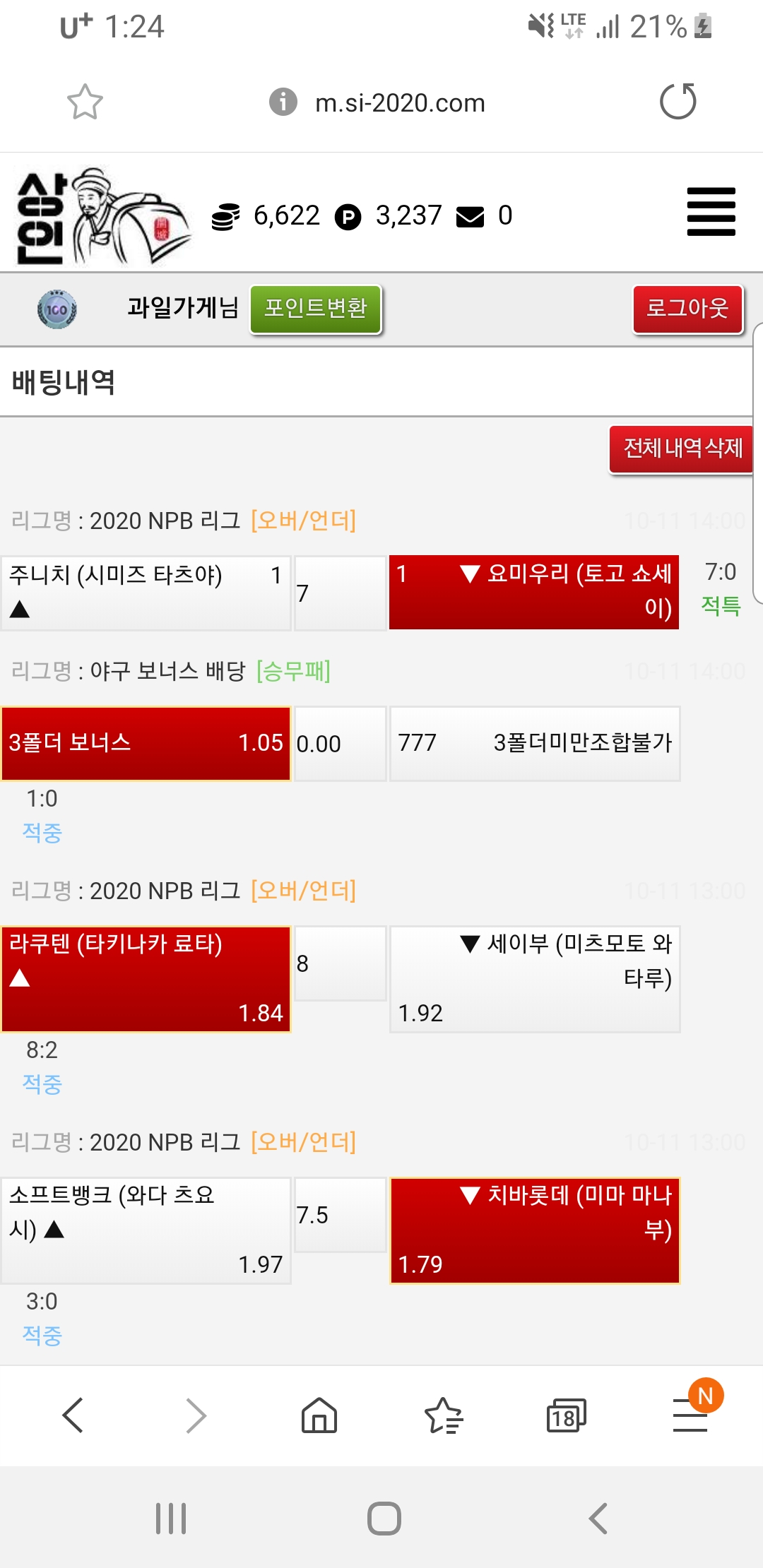Tap the 삼인 site logo
This screenshot has width=763, height=1568.
click(102, 215)
